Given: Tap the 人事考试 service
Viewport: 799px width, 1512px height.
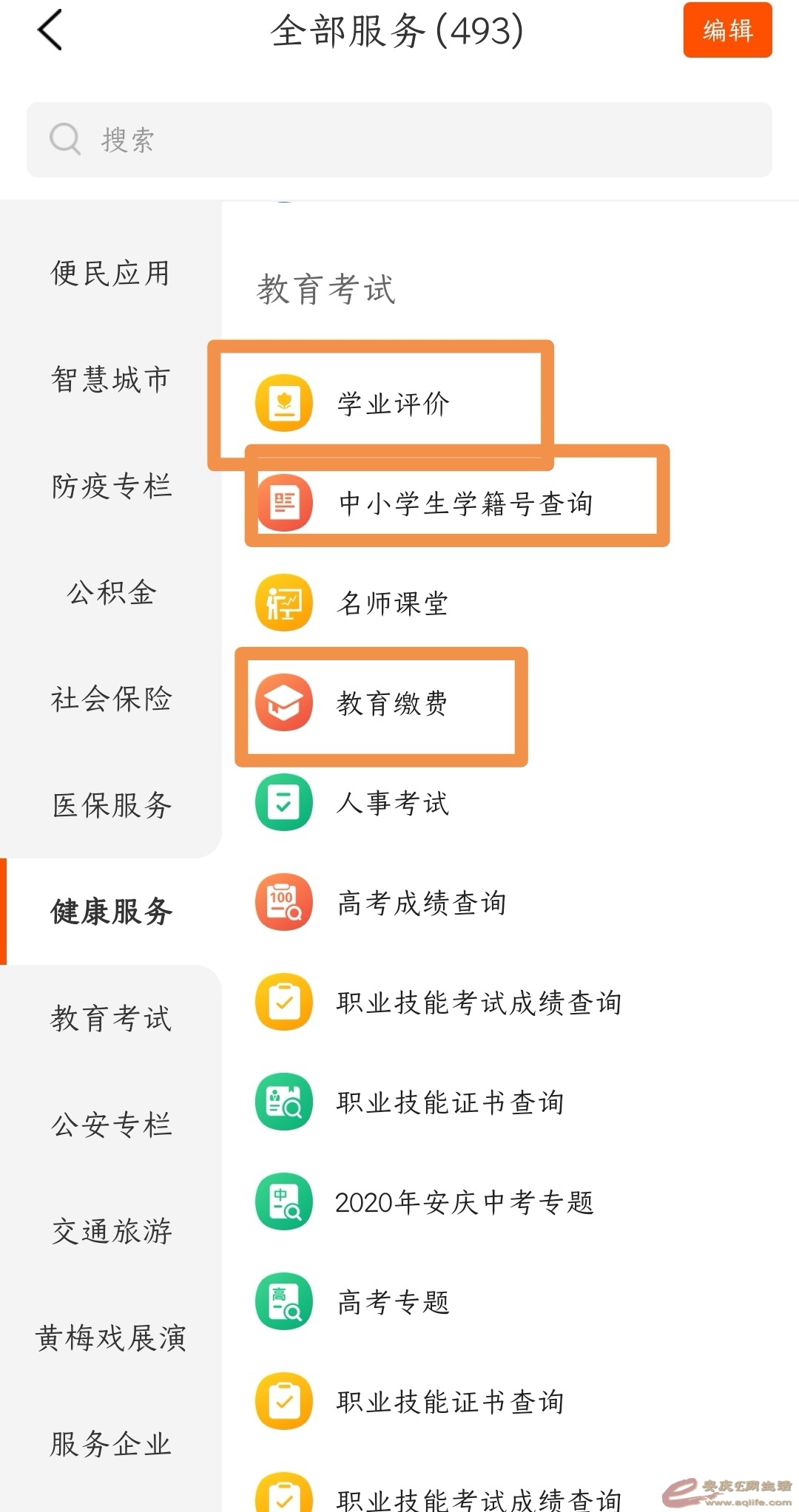Looking at the screenshot, I should coord(392,803).
